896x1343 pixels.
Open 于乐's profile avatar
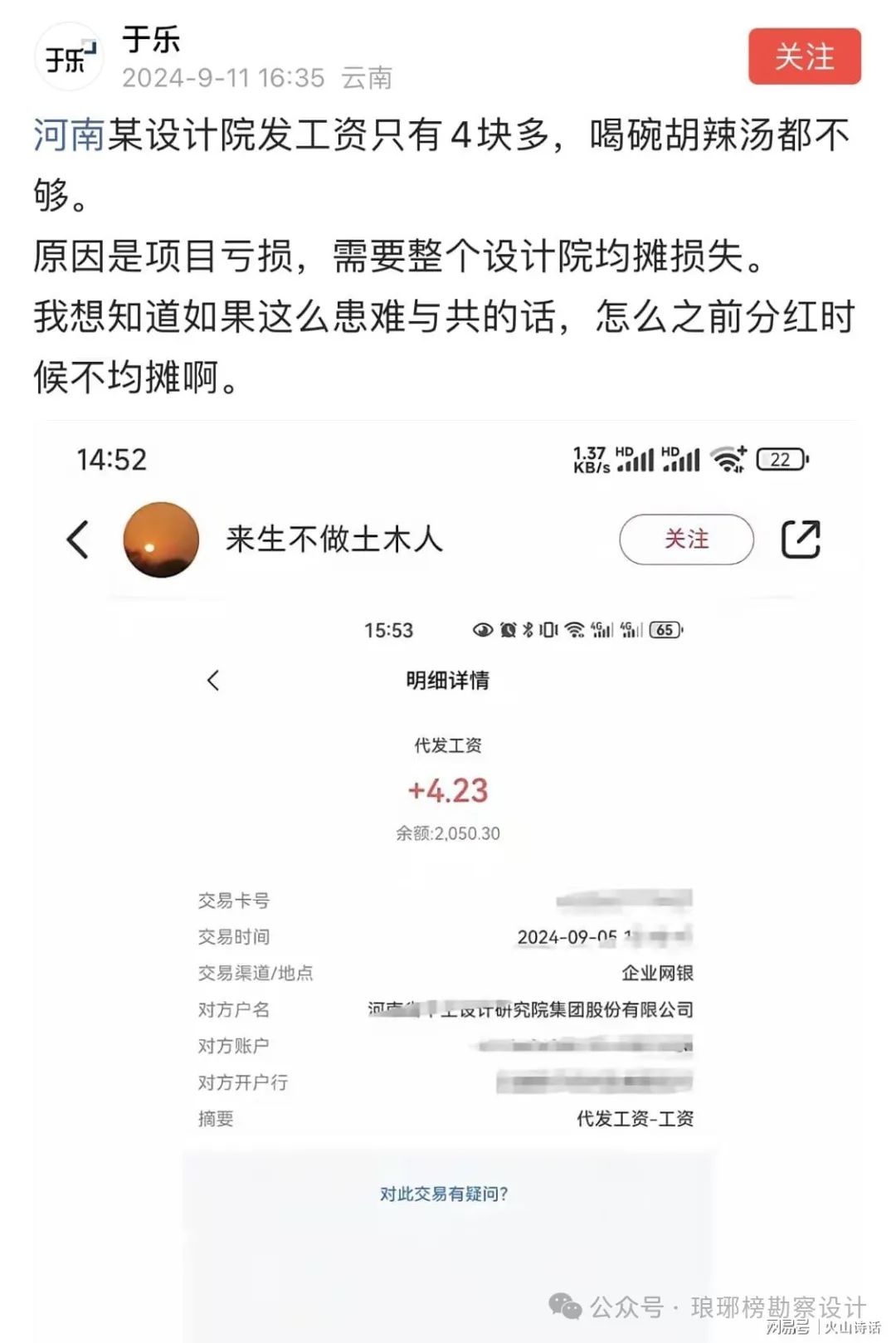(69, 57)
